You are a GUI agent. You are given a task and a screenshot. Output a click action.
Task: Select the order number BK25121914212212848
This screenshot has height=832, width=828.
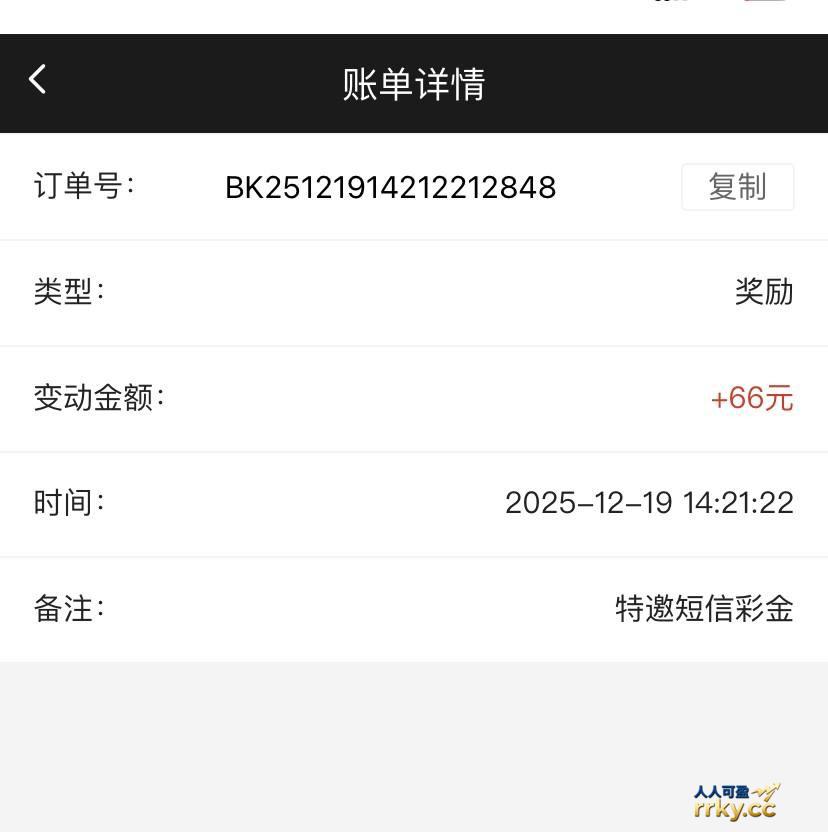[392, 187]
